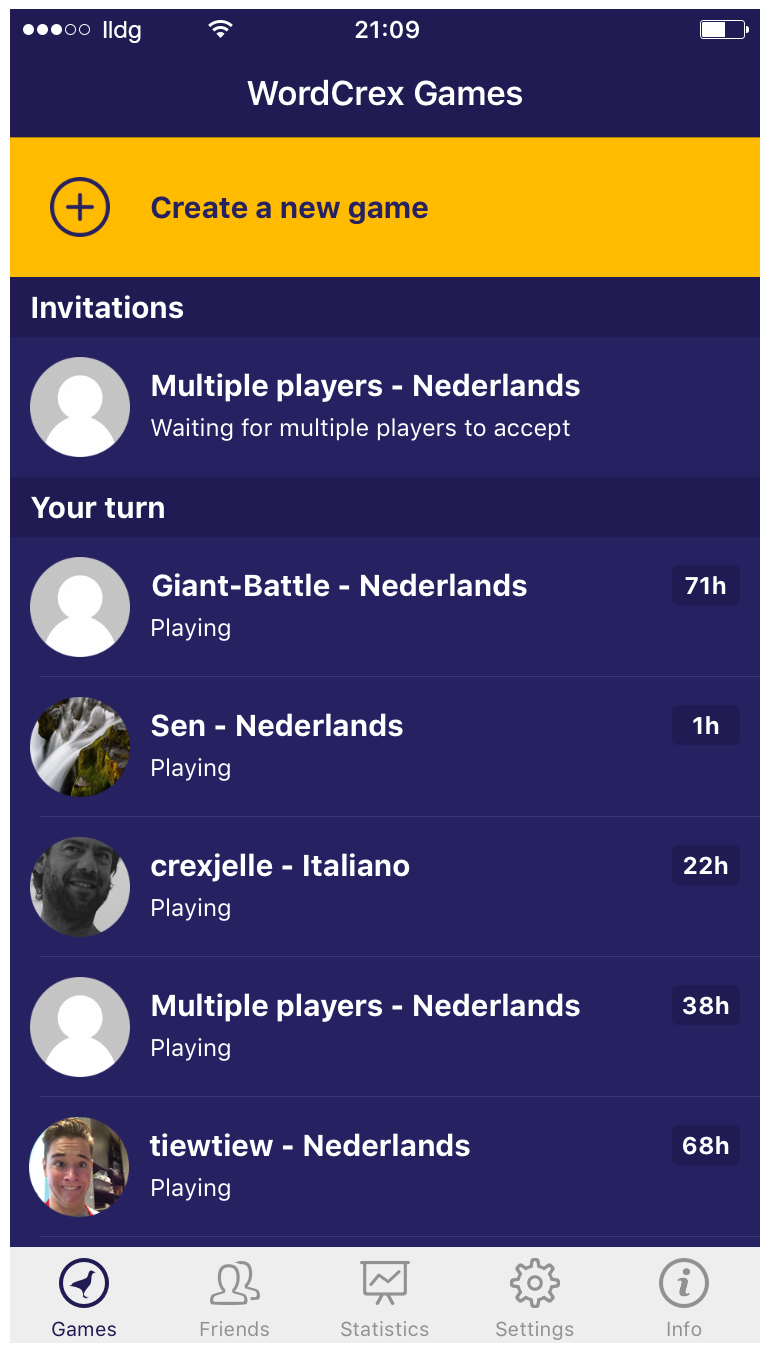The width and height of the screenshot is (770, 1353).
Task: Switch to the Friends tab
Action: pos(234,1297)
